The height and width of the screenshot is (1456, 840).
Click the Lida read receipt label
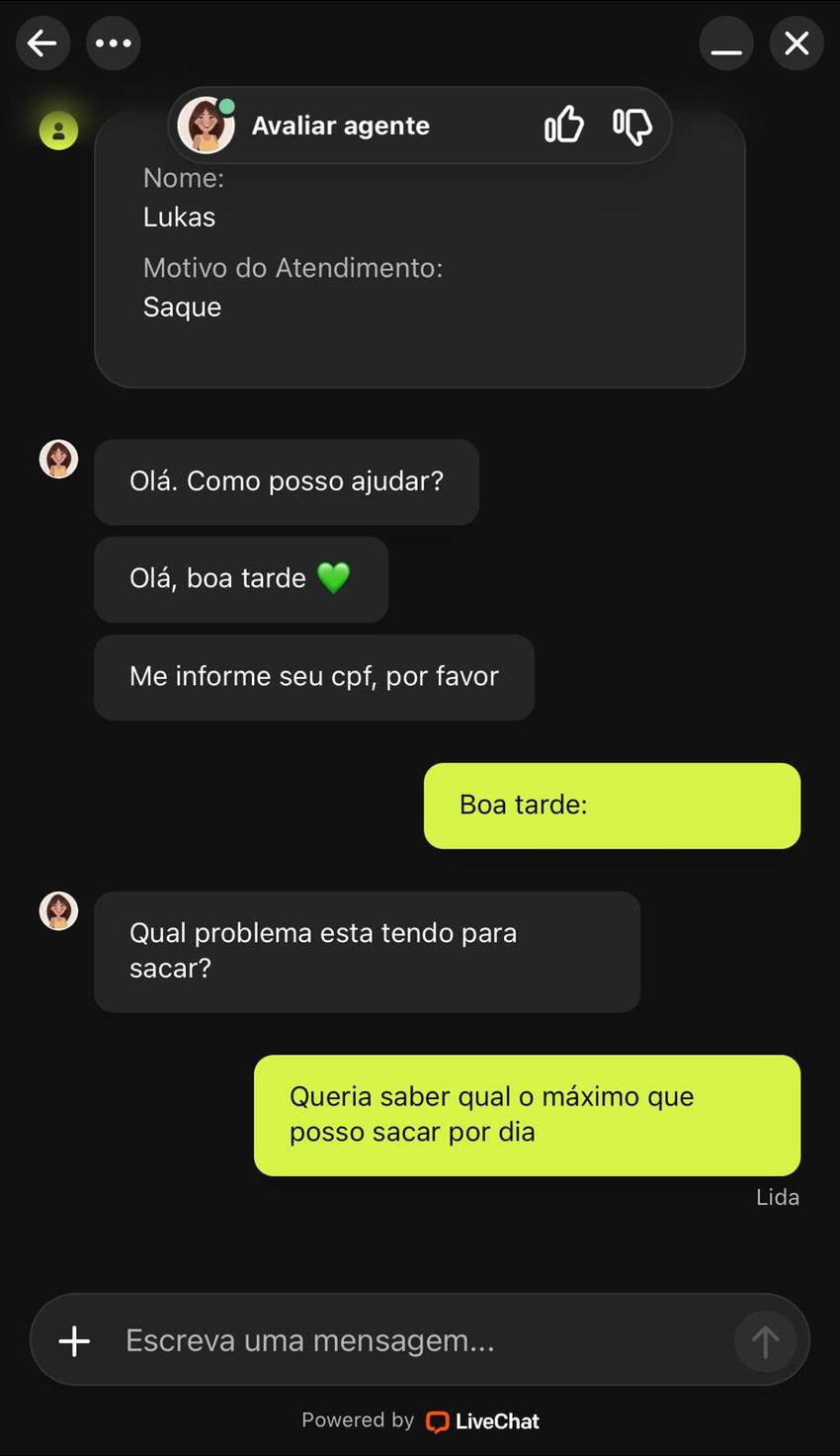[x=778, y=1196]
